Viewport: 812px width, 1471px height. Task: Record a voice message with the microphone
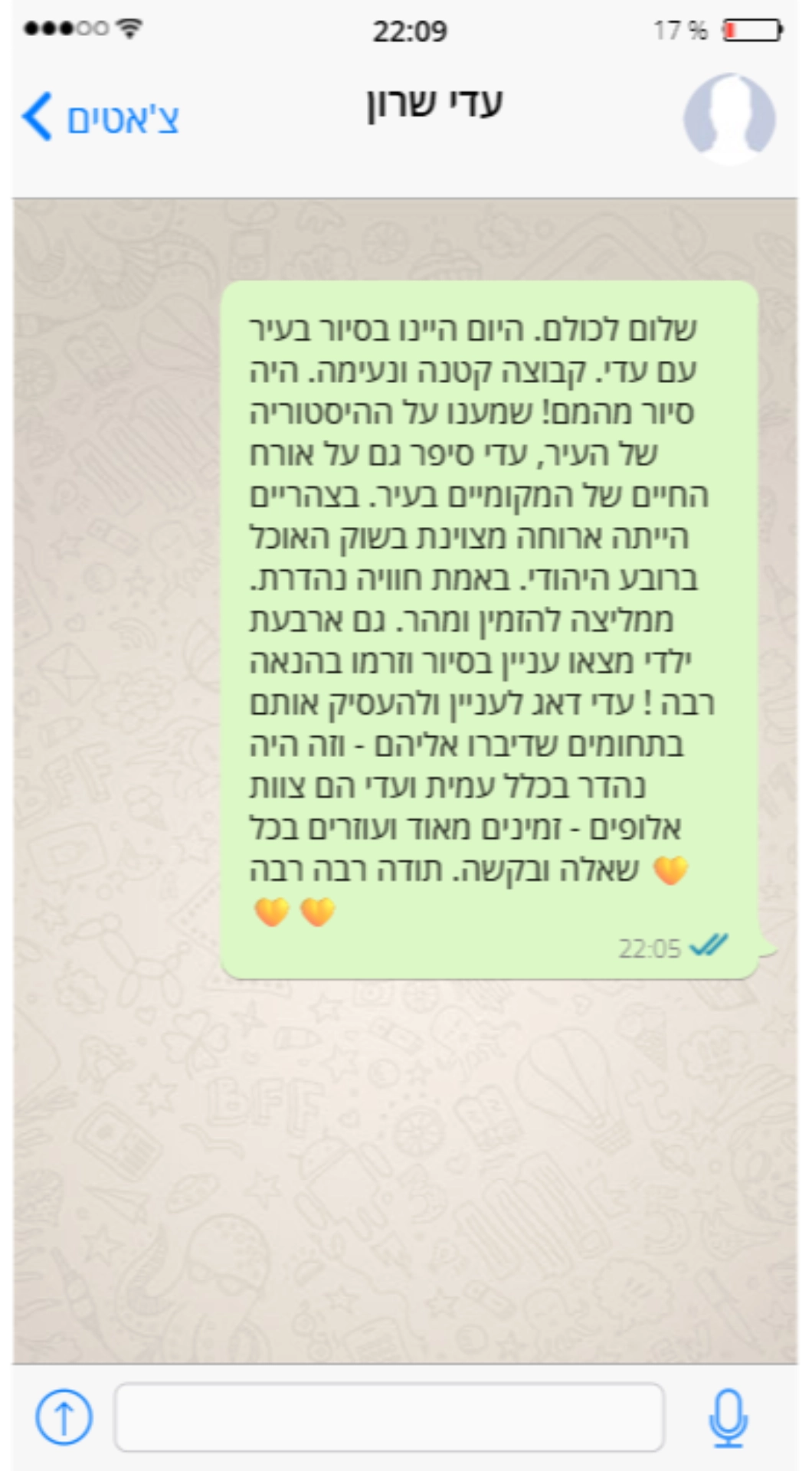(x=728, y=1417)
